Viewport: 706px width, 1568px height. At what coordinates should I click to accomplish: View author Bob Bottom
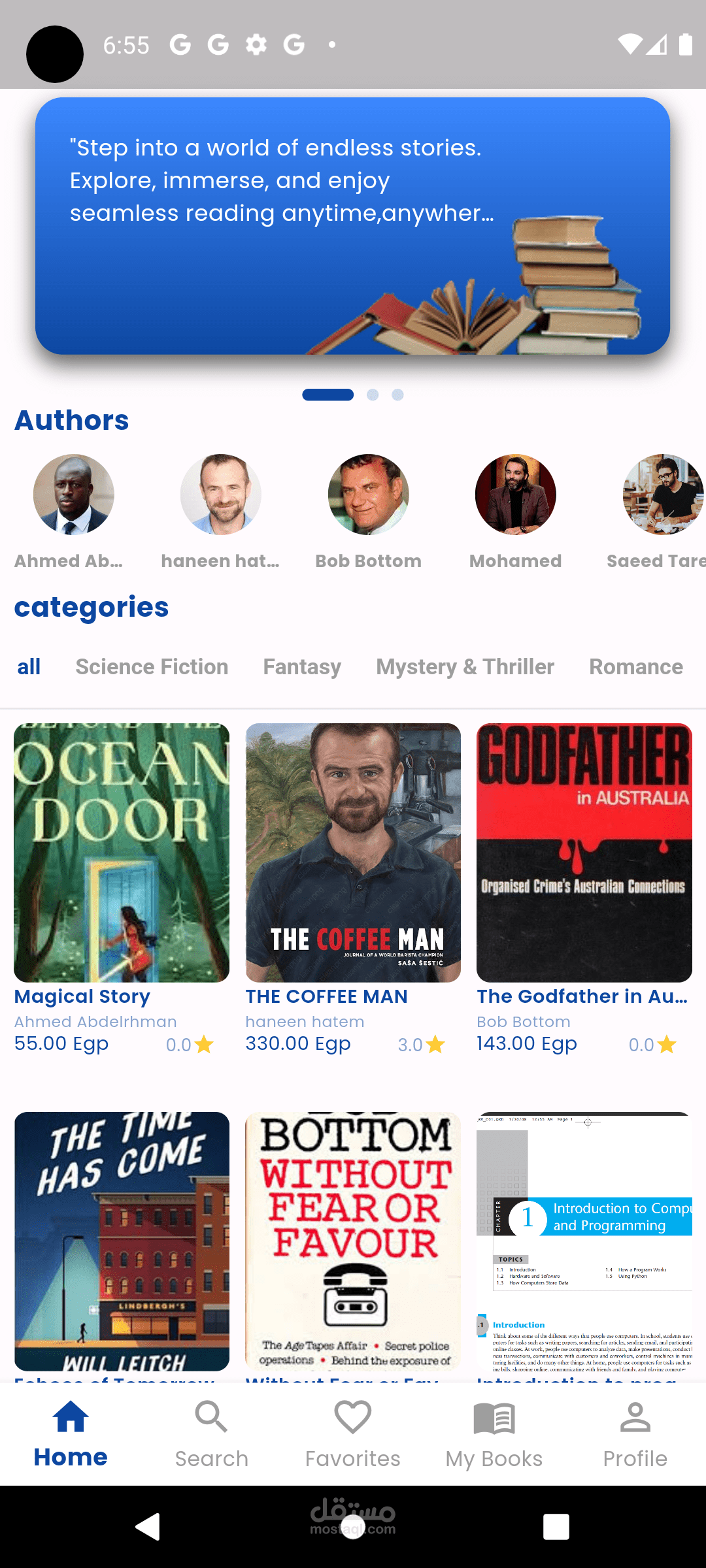pyautogui.click(x=368, y=495)
